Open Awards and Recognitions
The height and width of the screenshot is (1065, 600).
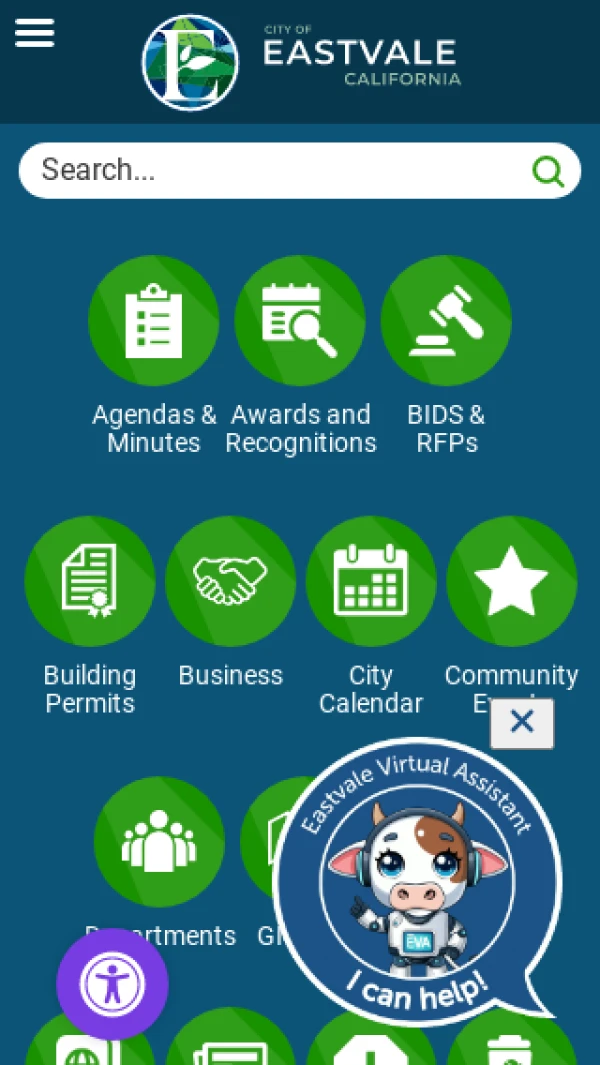coord(300,321)
